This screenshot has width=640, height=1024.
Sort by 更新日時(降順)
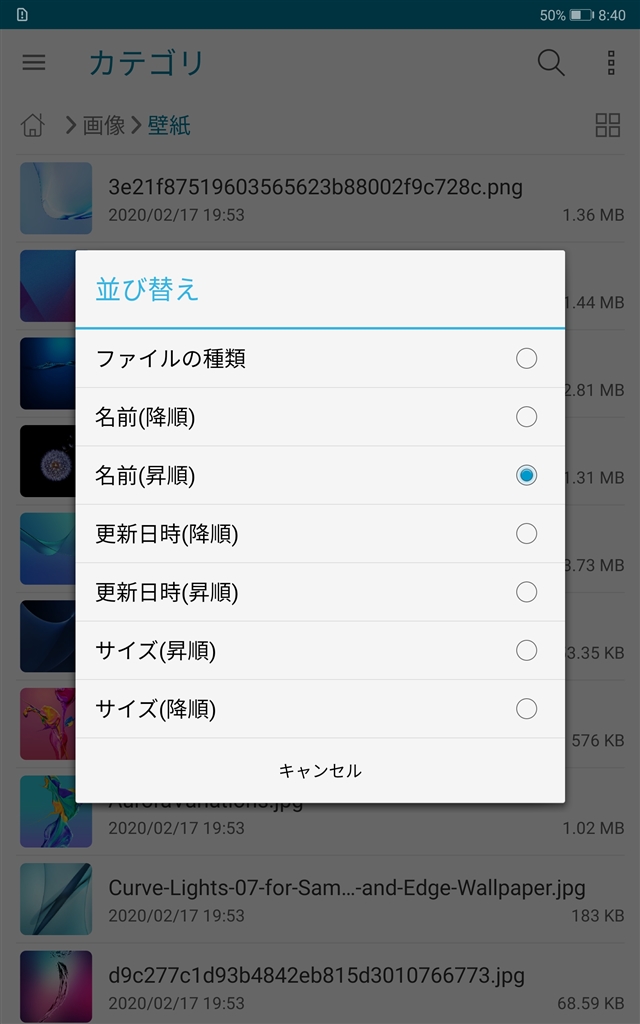click(x=320, y=534)
